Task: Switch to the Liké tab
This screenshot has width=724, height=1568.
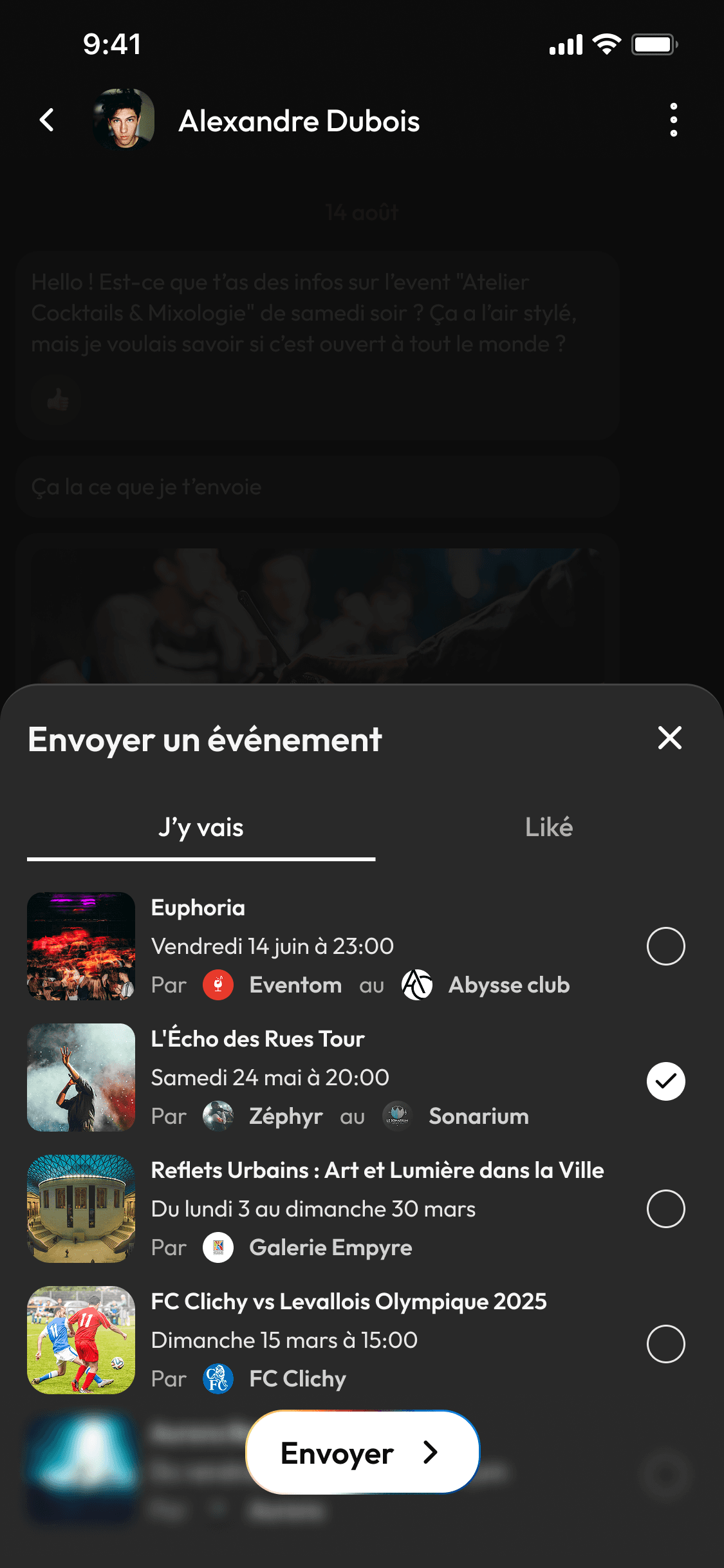Action: click(548, 828)
